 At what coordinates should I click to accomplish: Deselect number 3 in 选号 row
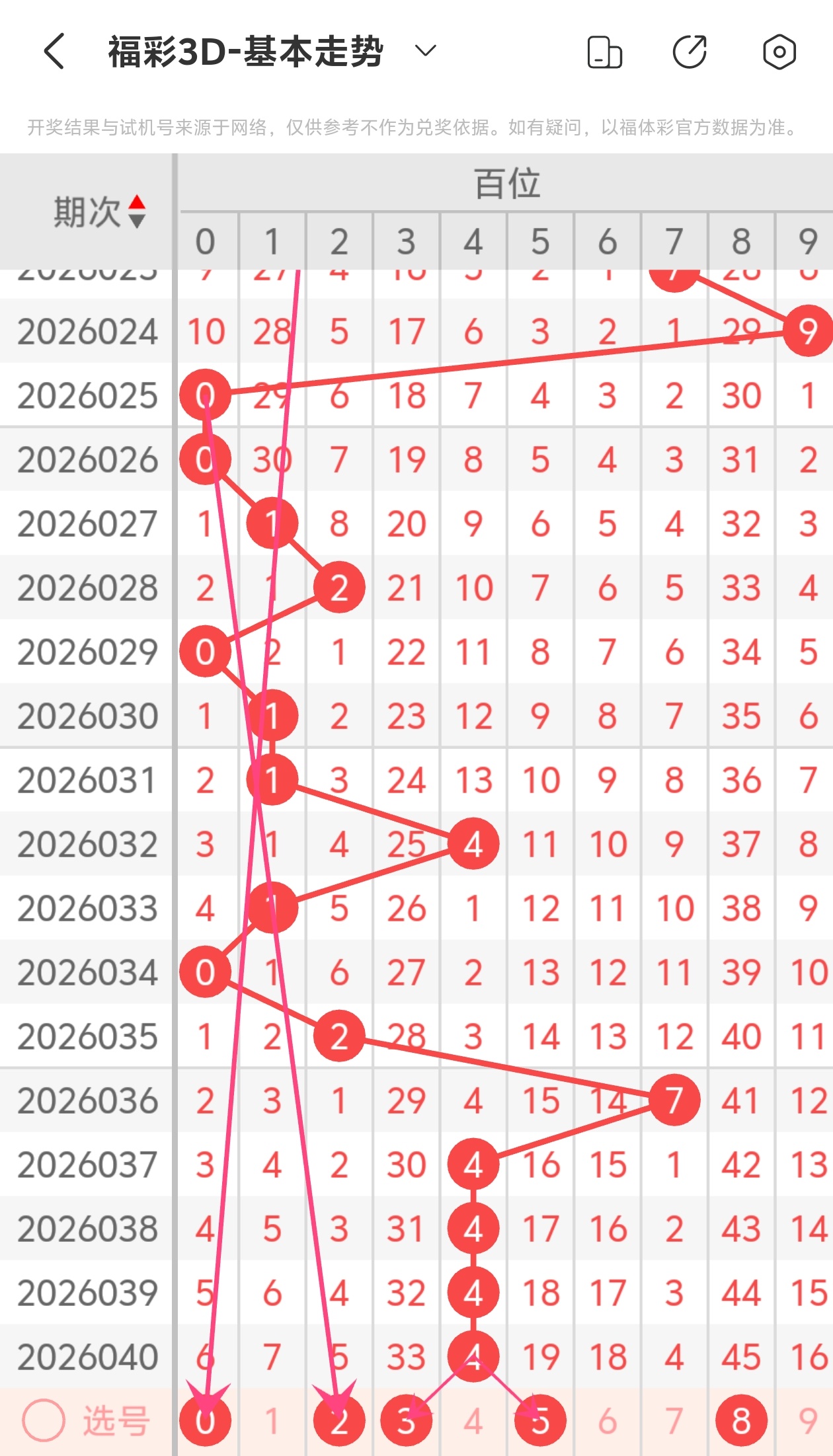click(x=406, y=1420)
